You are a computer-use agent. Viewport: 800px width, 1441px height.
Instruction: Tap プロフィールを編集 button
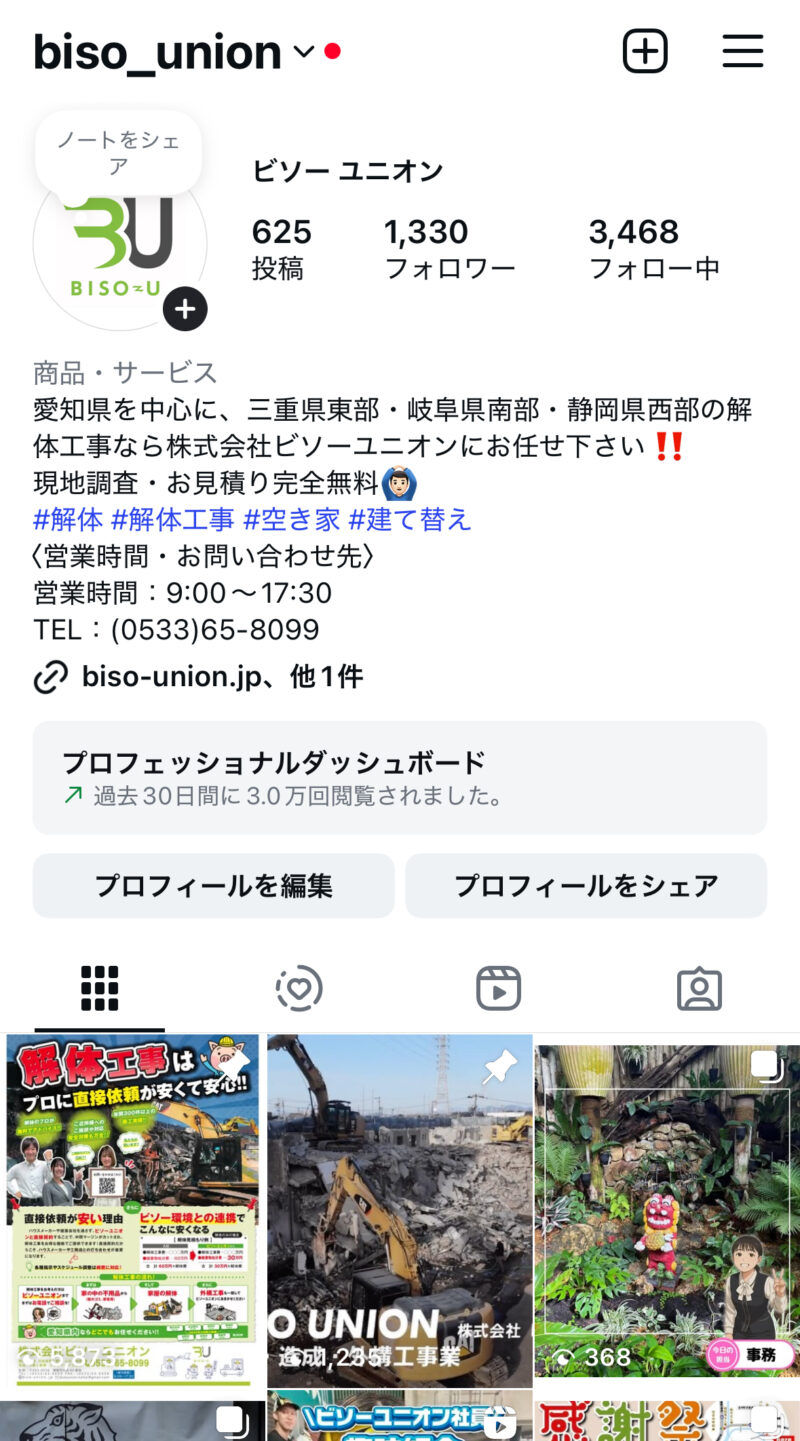tap(213, 885)
